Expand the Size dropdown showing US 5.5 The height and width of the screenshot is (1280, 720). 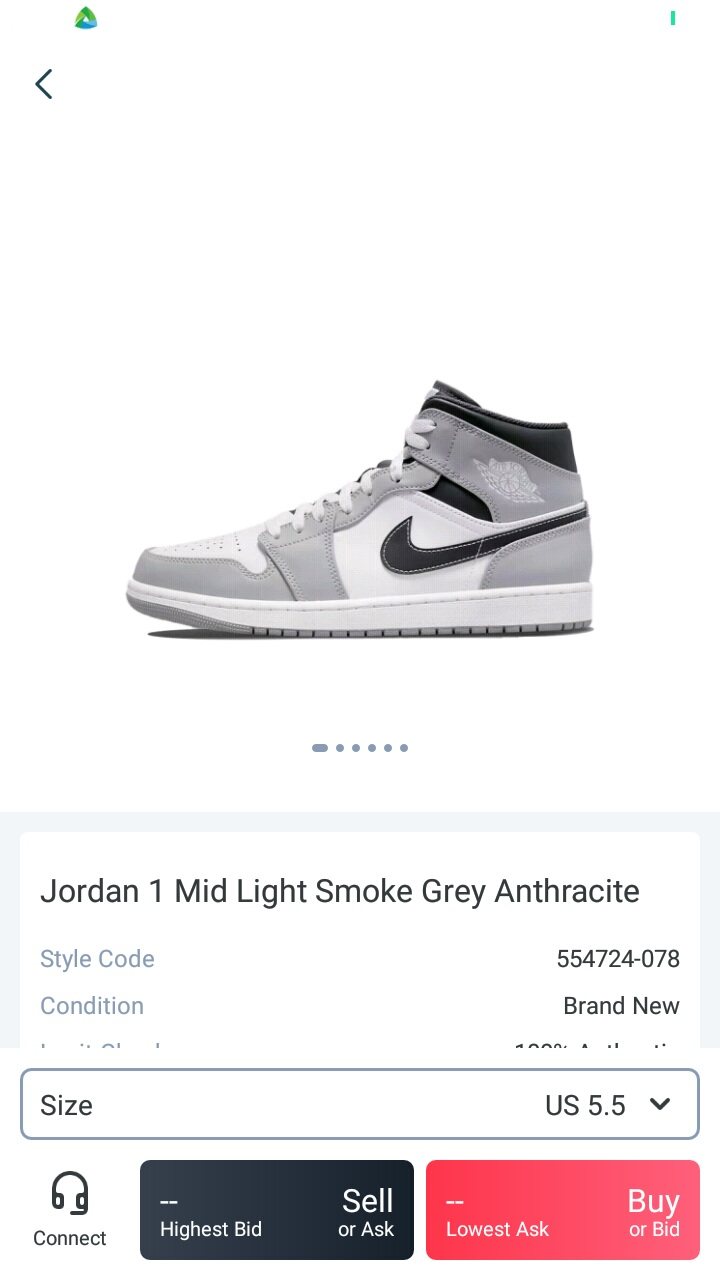[360, 1104]
